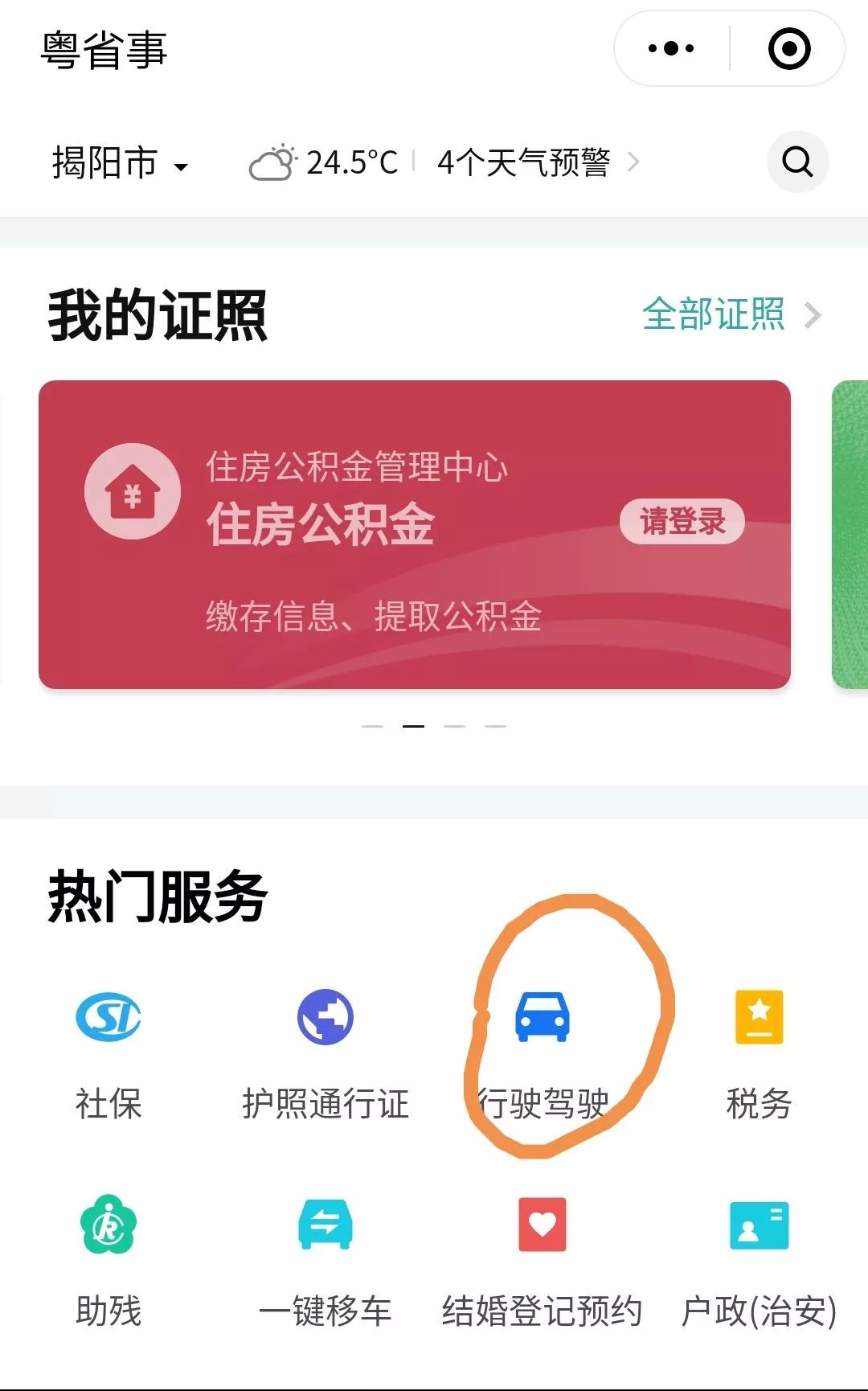
Task: Tap 请登录 on the 住房公积金 card
Action: [x=682, y=522]
